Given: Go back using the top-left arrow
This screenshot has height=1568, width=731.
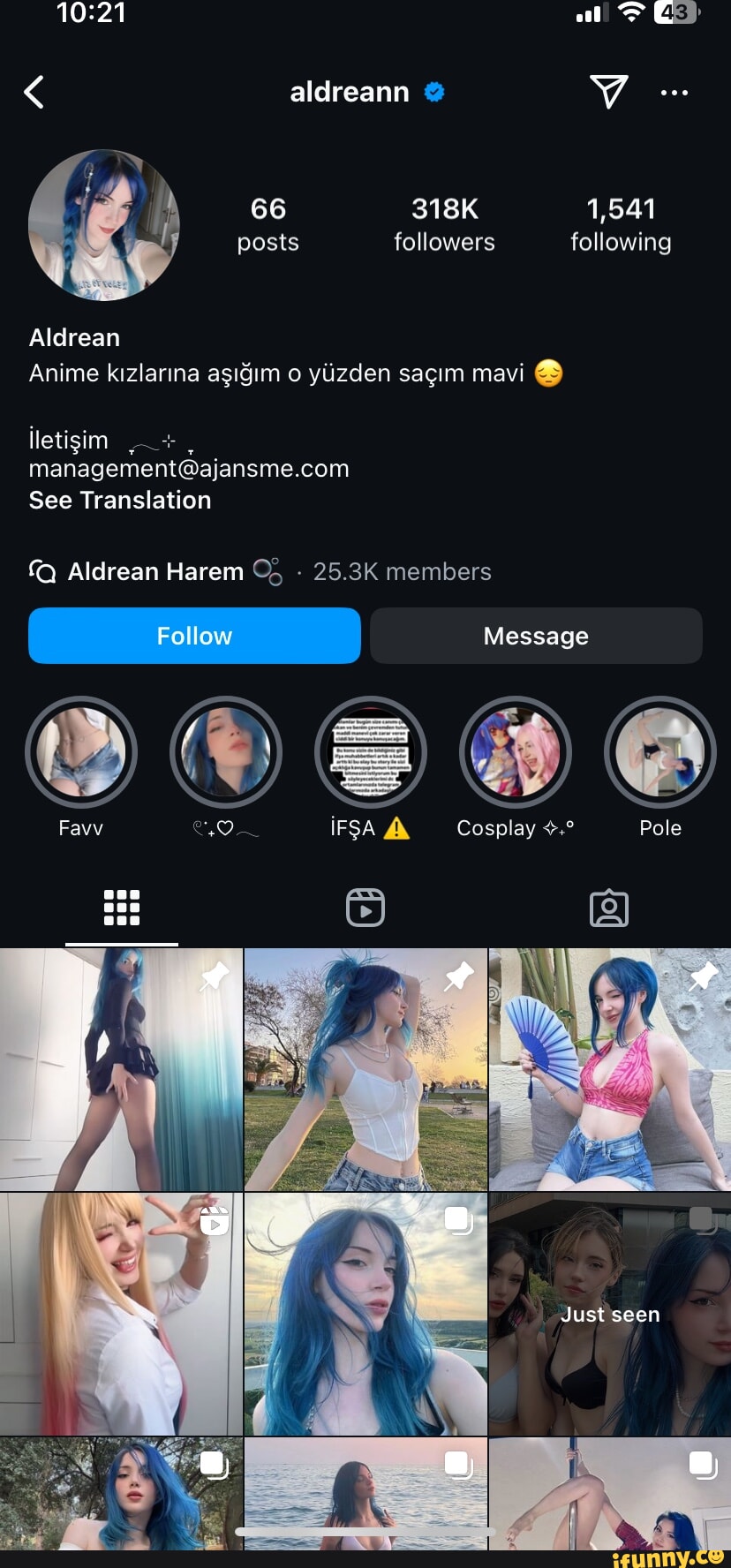Looking at the screenshot, I should pos(34,92).
